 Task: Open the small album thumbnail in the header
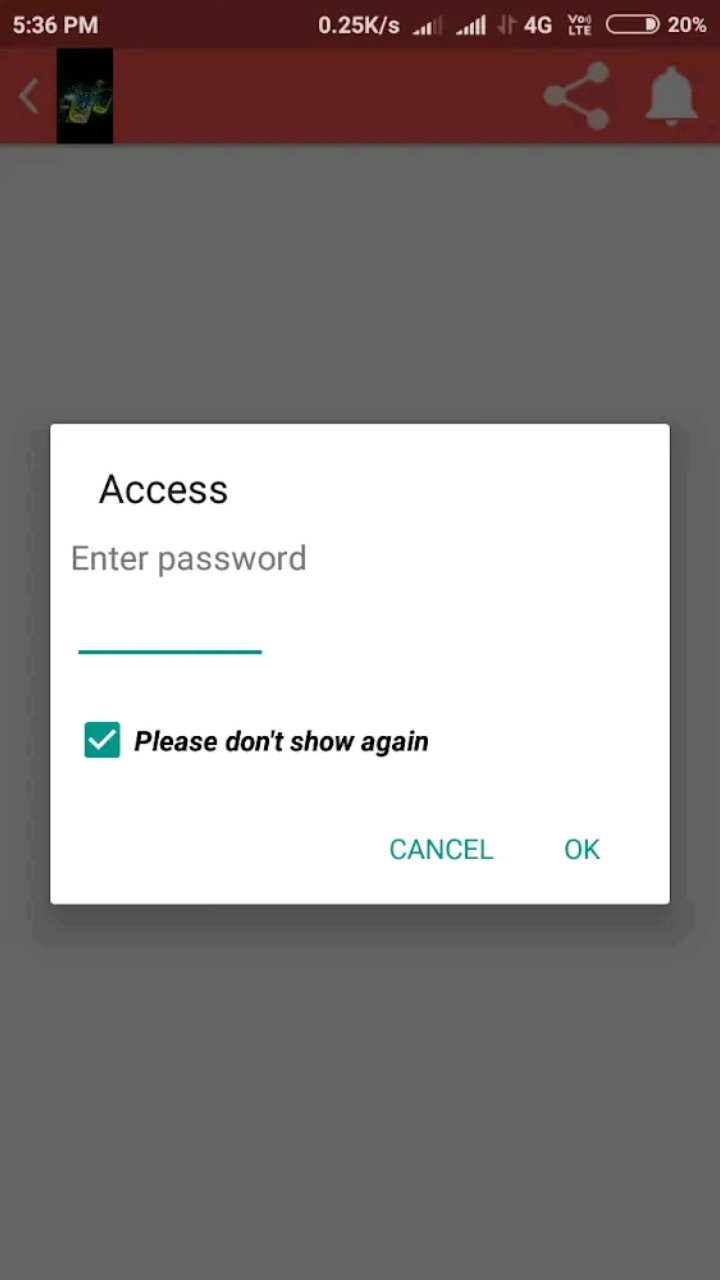[84, 95]
